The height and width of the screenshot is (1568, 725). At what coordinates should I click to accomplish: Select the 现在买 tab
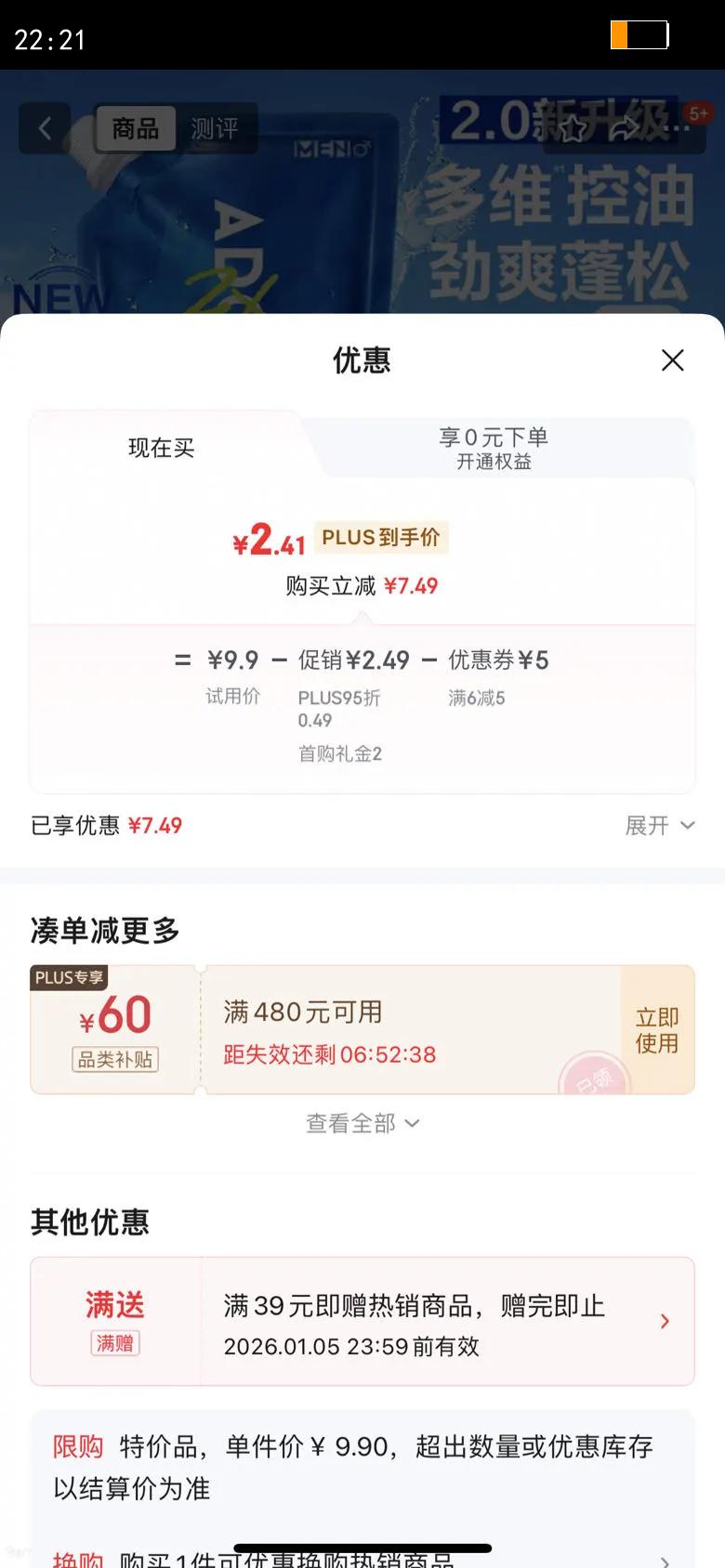tap(160, 448)
